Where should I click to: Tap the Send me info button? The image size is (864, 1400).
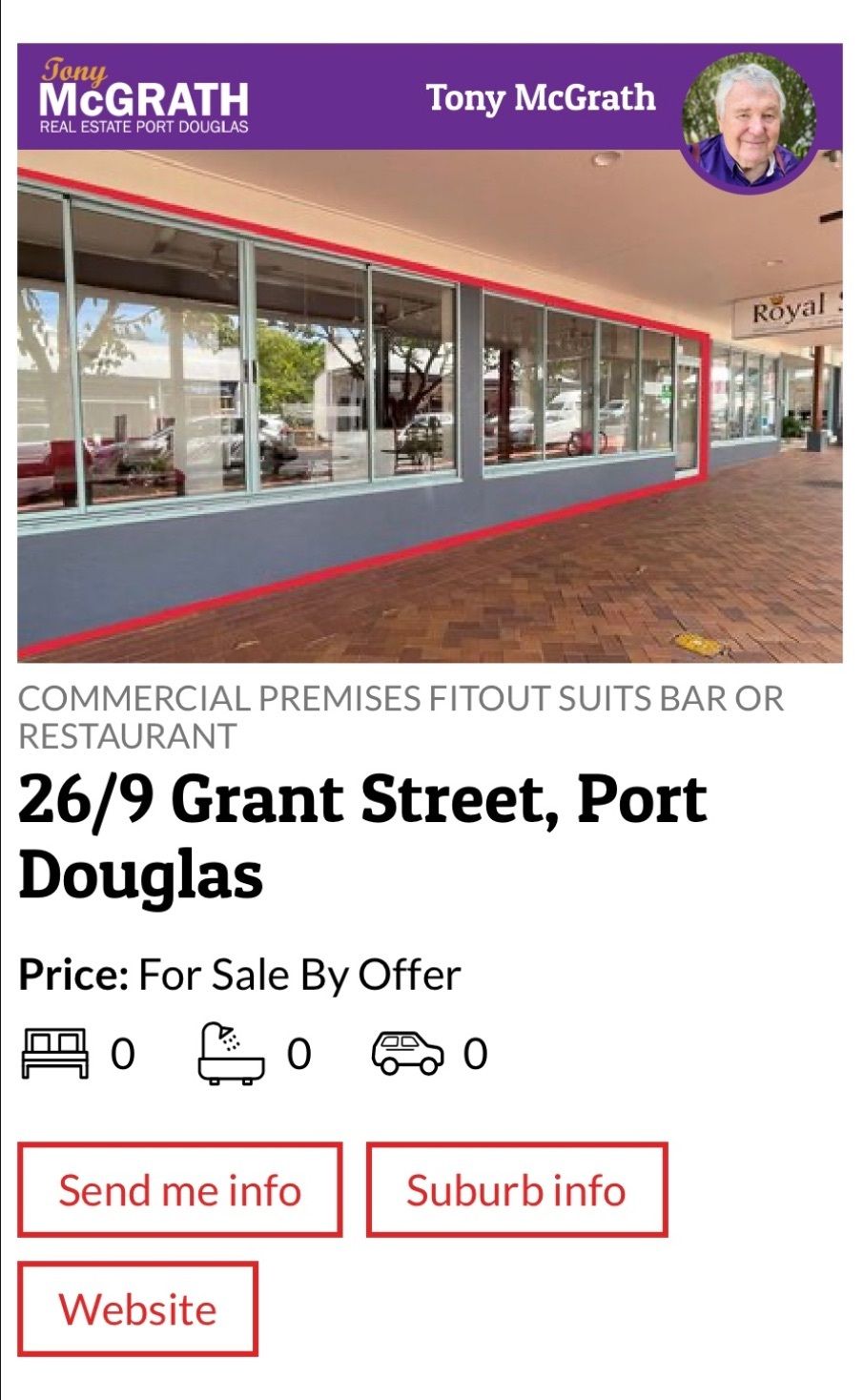coord(179,1189)
